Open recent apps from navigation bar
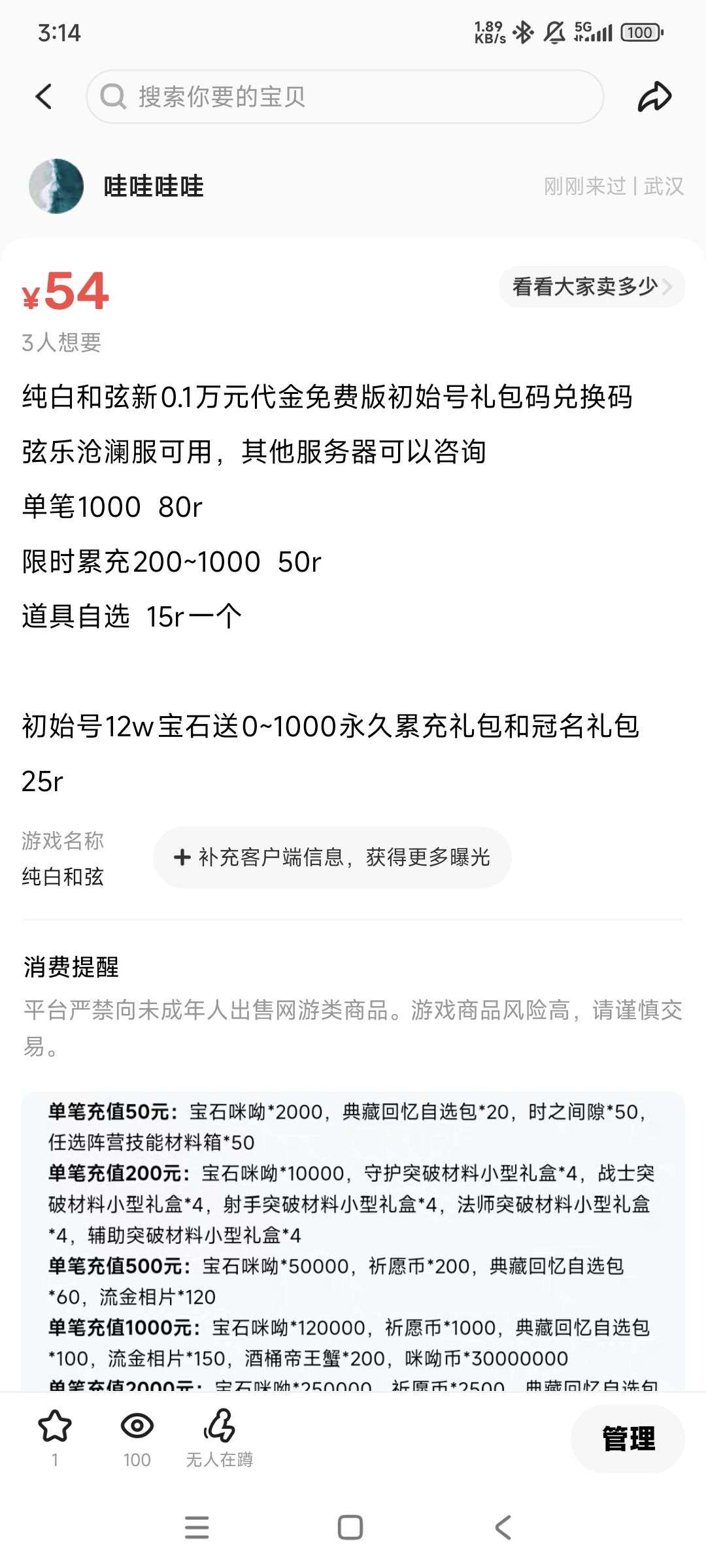The height and width of the screenshot is (1568, 706). coord(197,1527)
